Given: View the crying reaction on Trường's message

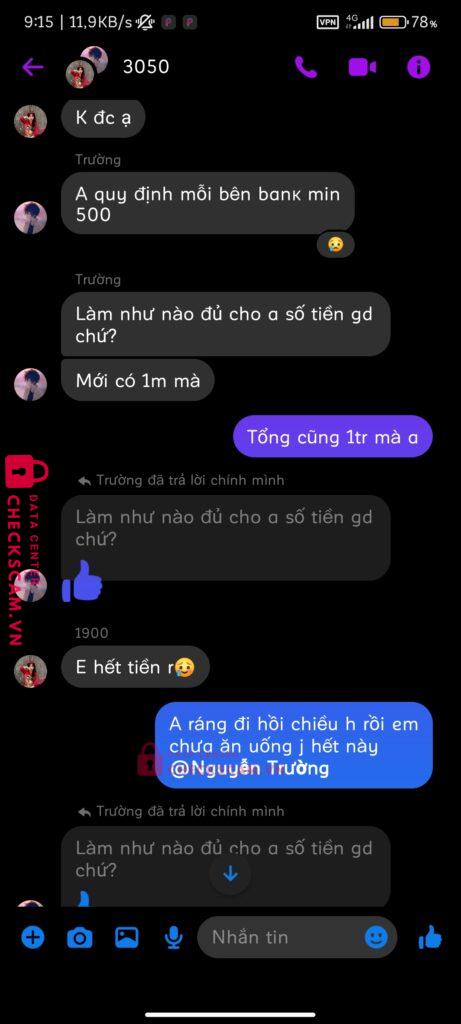Looking at the screenshot, I should (336, 245).
